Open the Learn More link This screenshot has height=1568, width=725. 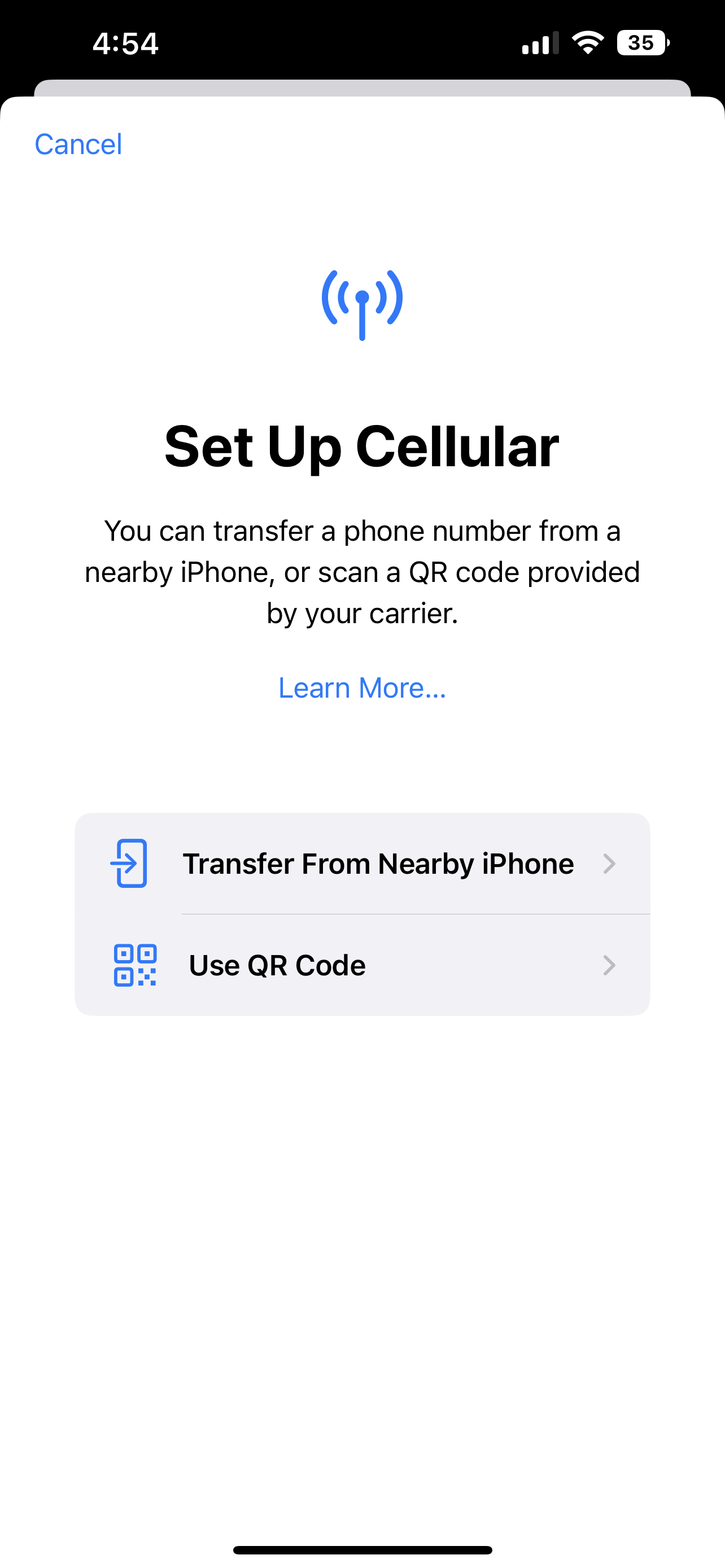[362, 688]
